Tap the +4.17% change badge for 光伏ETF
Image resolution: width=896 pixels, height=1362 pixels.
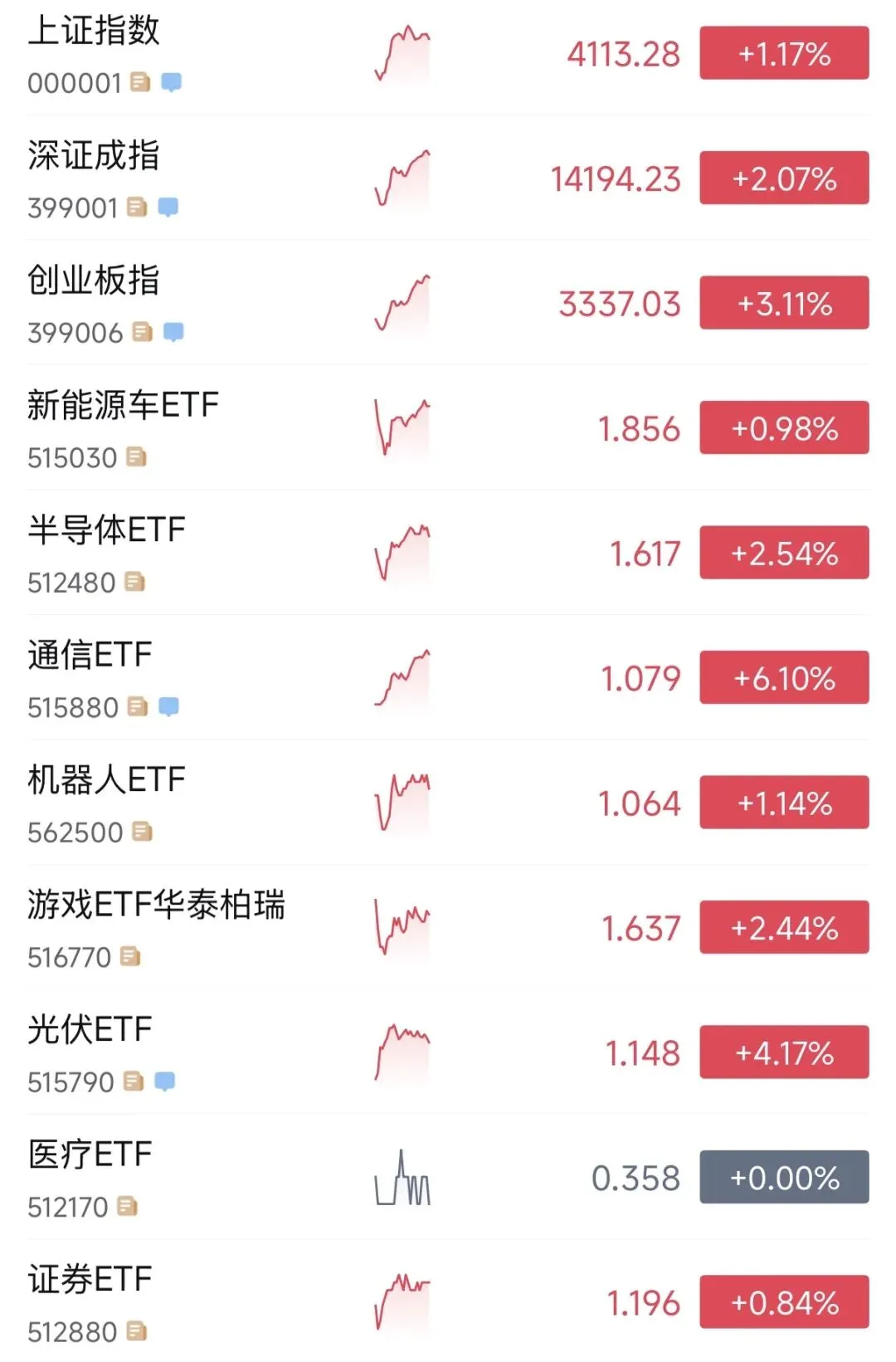784,1052
